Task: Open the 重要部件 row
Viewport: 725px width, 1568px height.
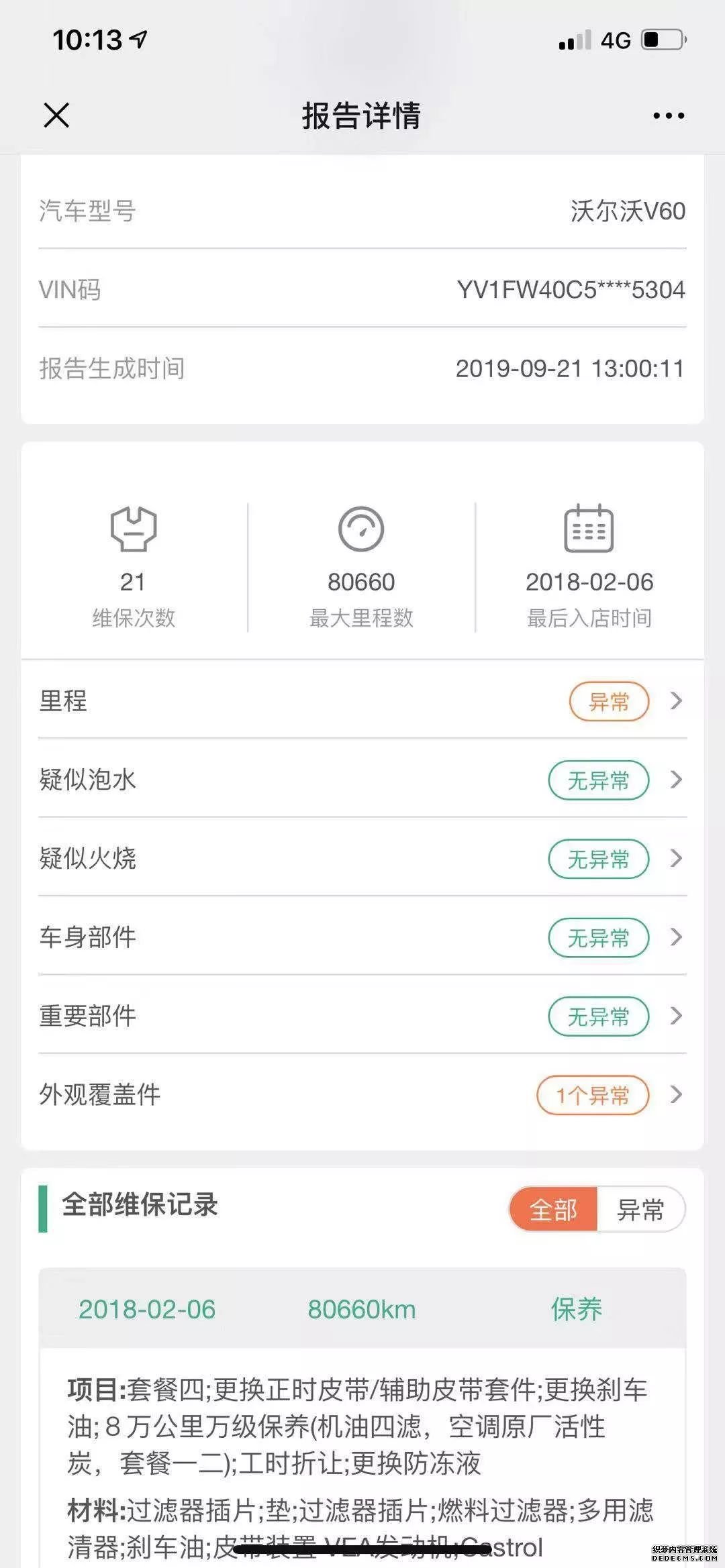Action: [x=362, y=1015]
